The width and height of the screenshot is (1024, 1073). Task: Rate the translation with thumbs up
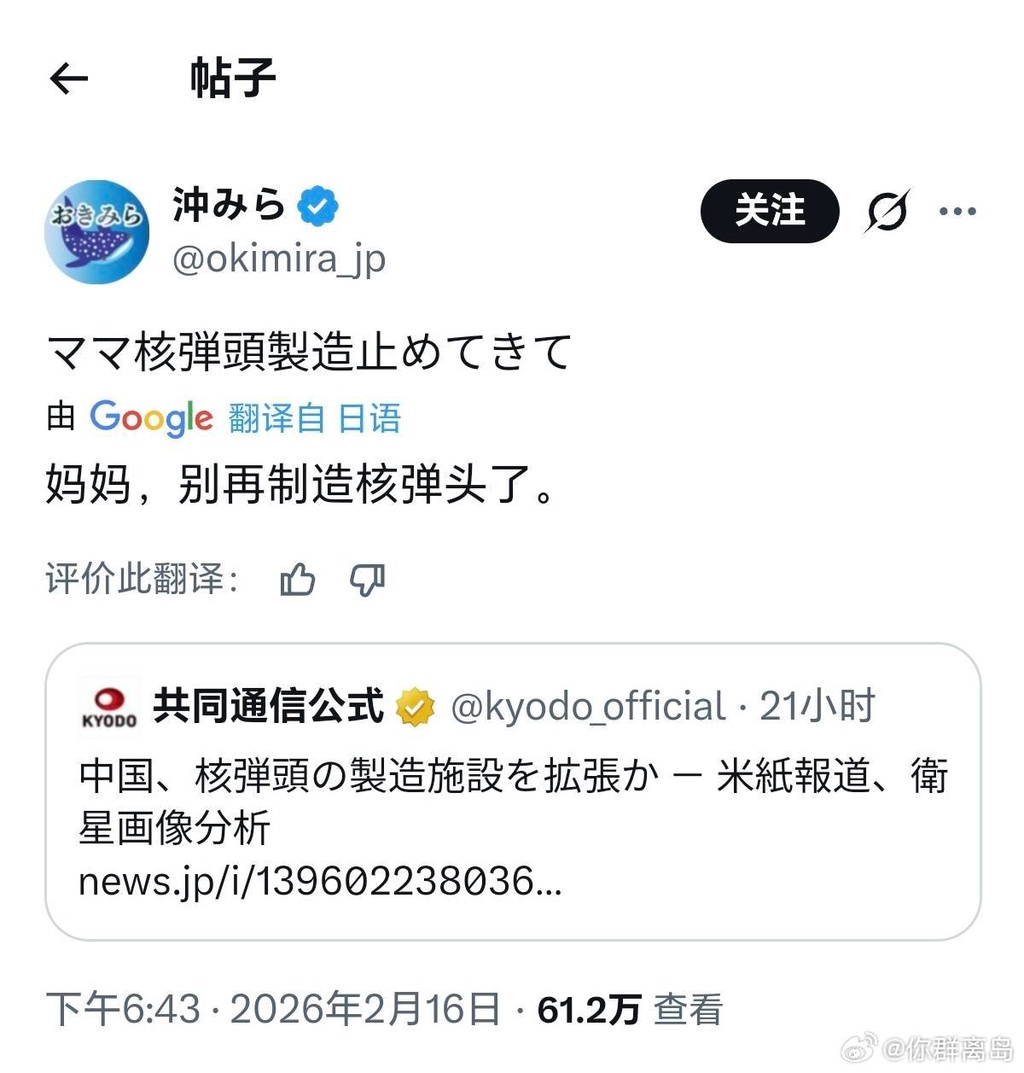(298, 579)
